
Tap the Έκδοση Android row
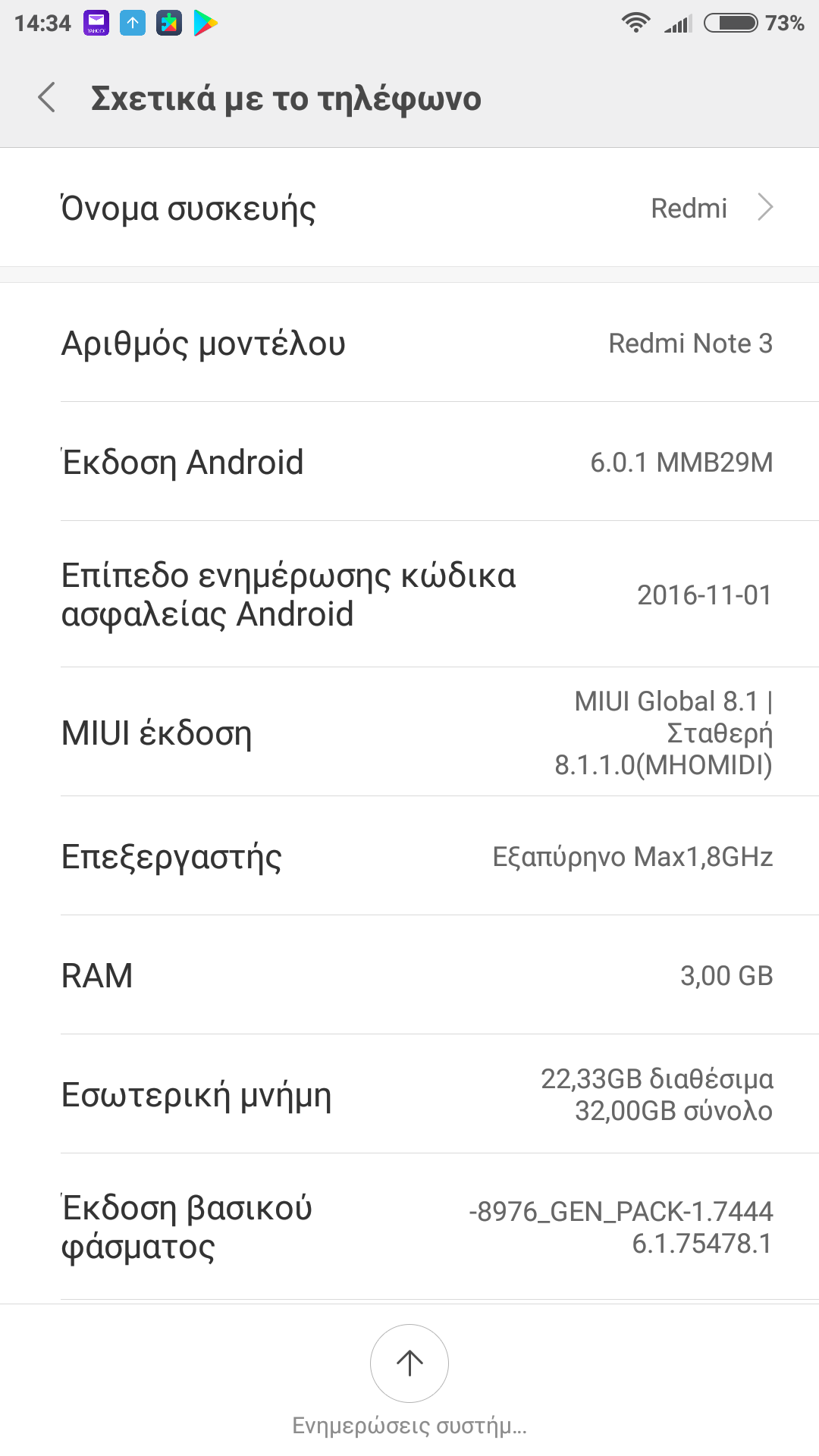(409, 462)
